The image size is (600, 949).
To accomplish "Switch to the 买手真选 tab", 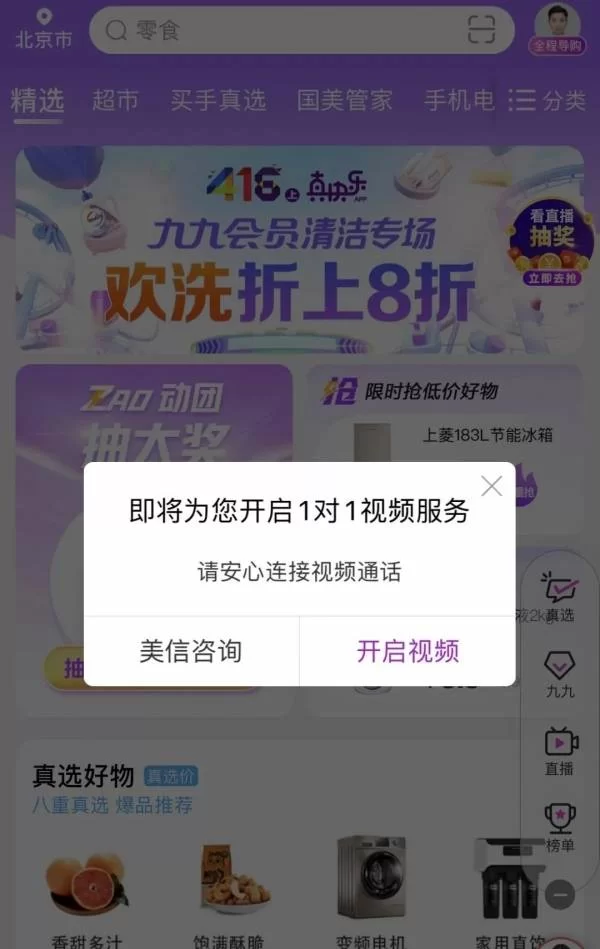I will (x=218, y=100).
